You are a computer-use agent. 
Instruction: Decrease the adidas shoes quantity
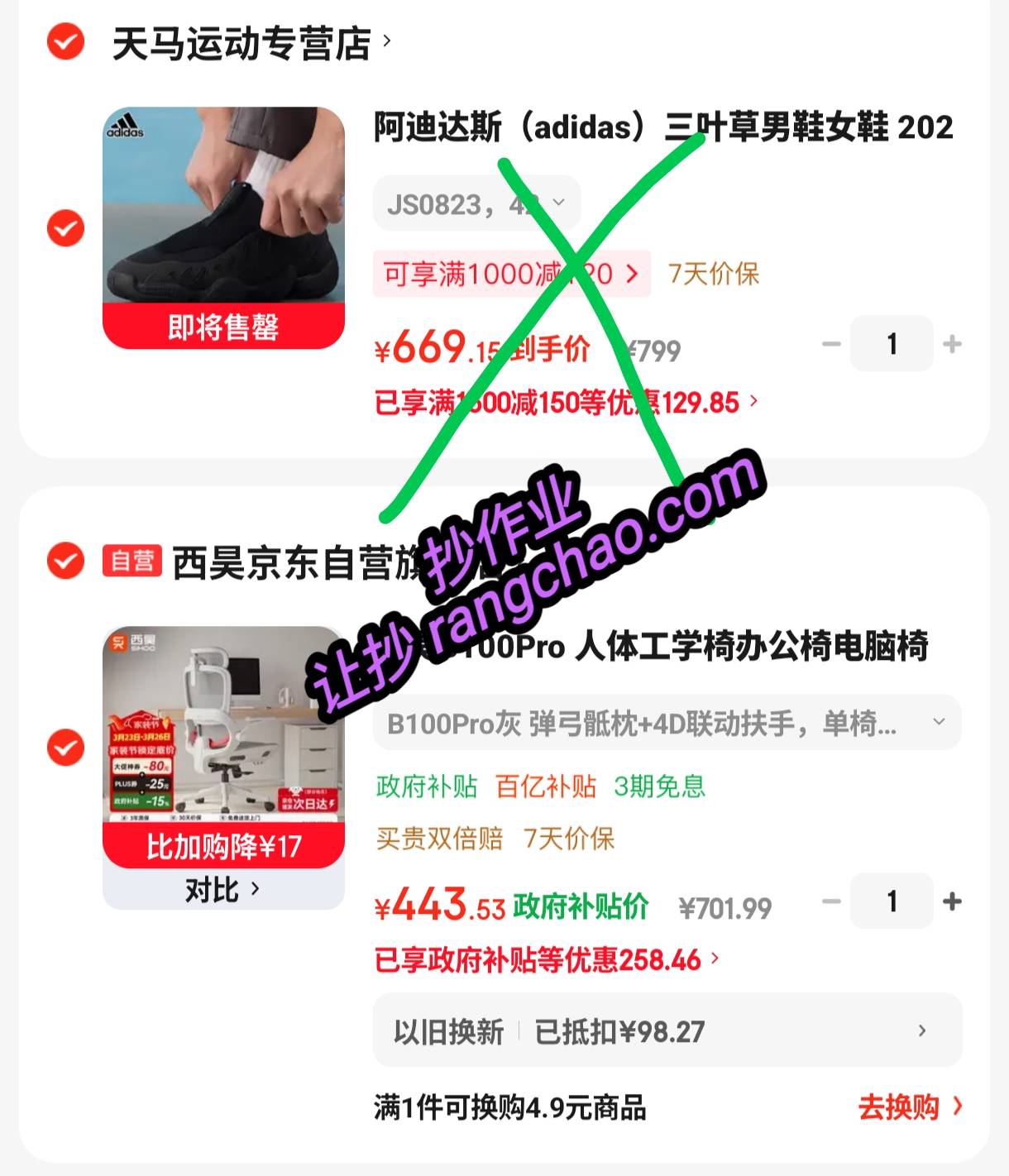click(831, 343)
